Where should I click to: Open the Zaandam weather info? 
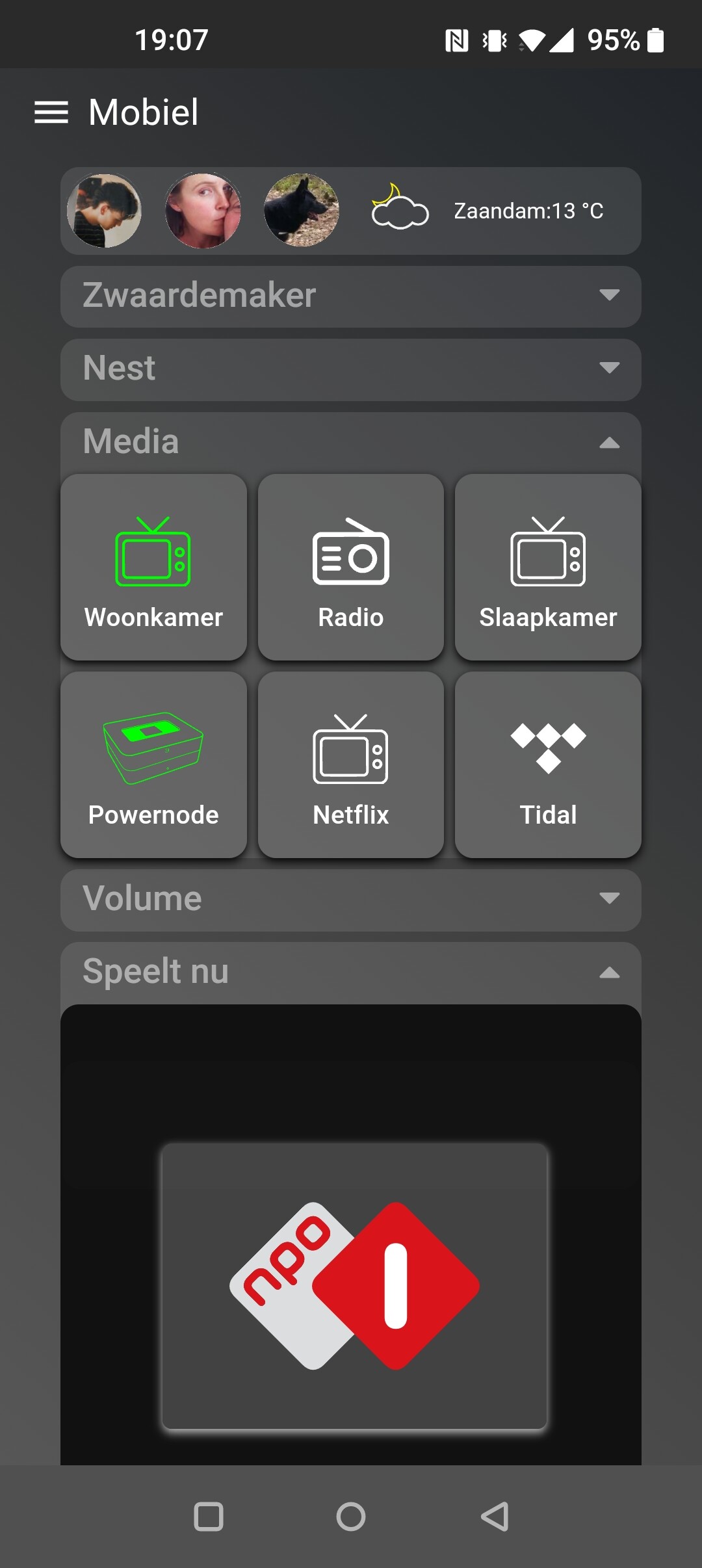pos(487,211)
